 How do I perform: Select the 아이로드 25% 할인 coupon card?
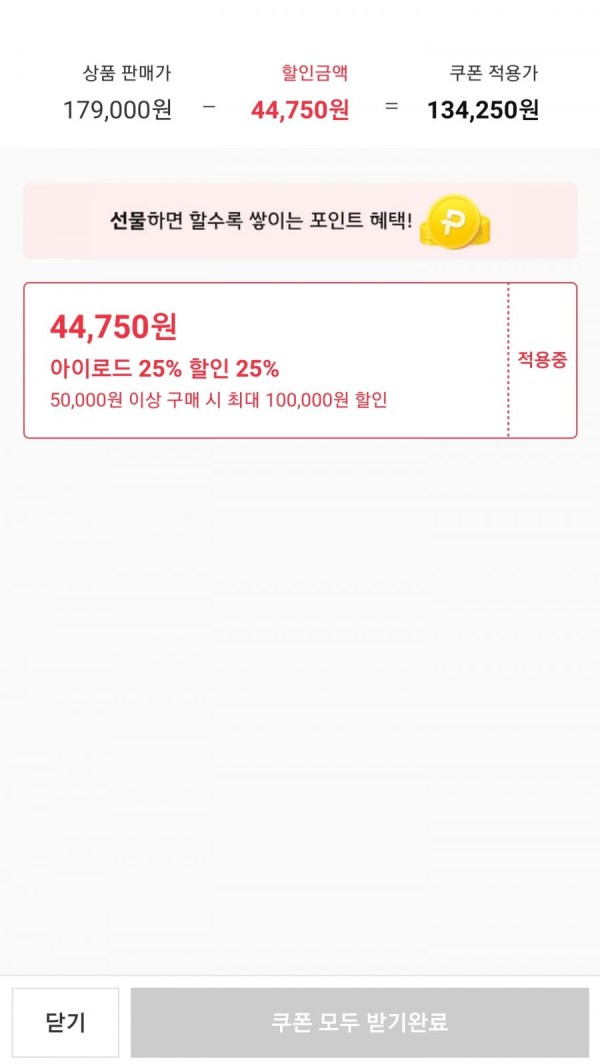click(x=265, y=361)
